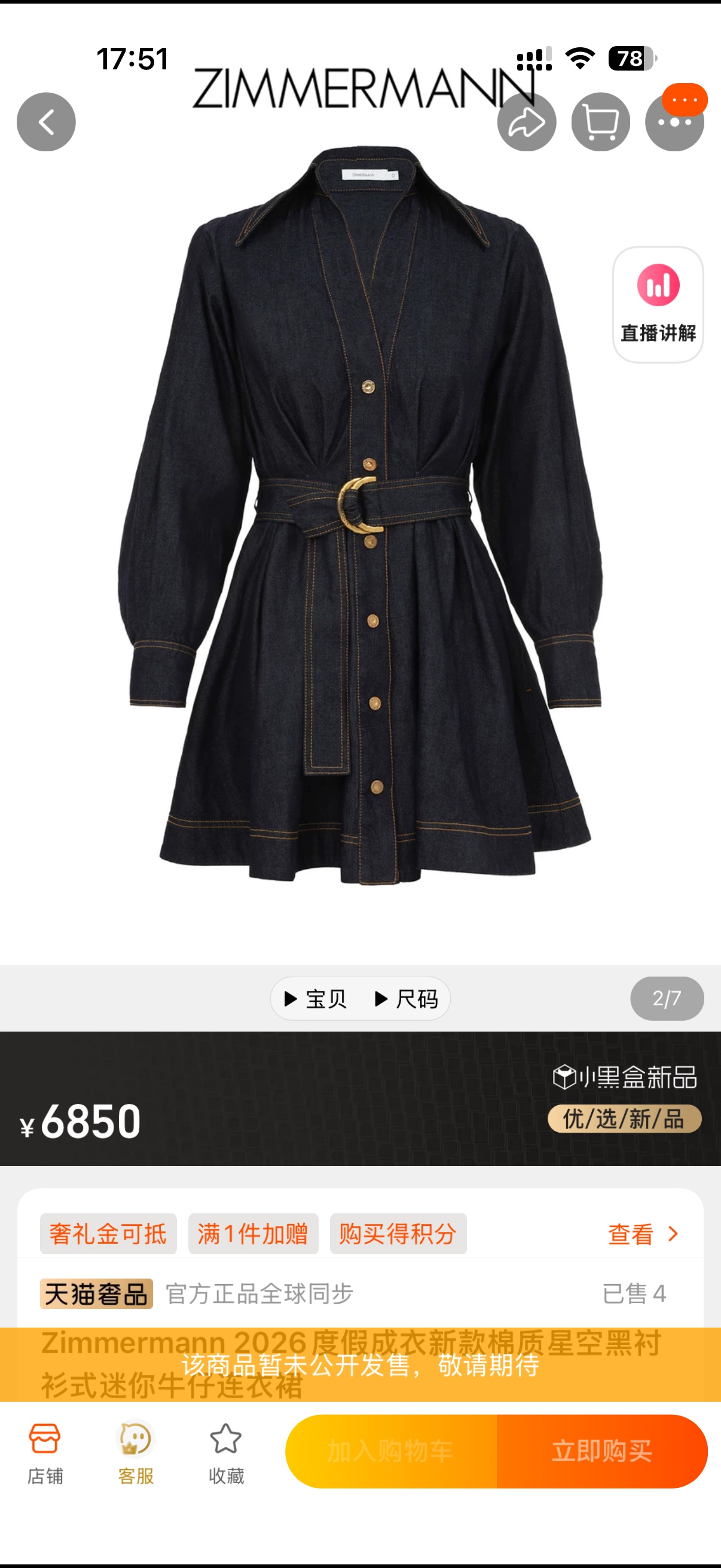This screenshot has height=1568, width=721.
Task: Open the shopping cart
Action: tap(600, 122)
